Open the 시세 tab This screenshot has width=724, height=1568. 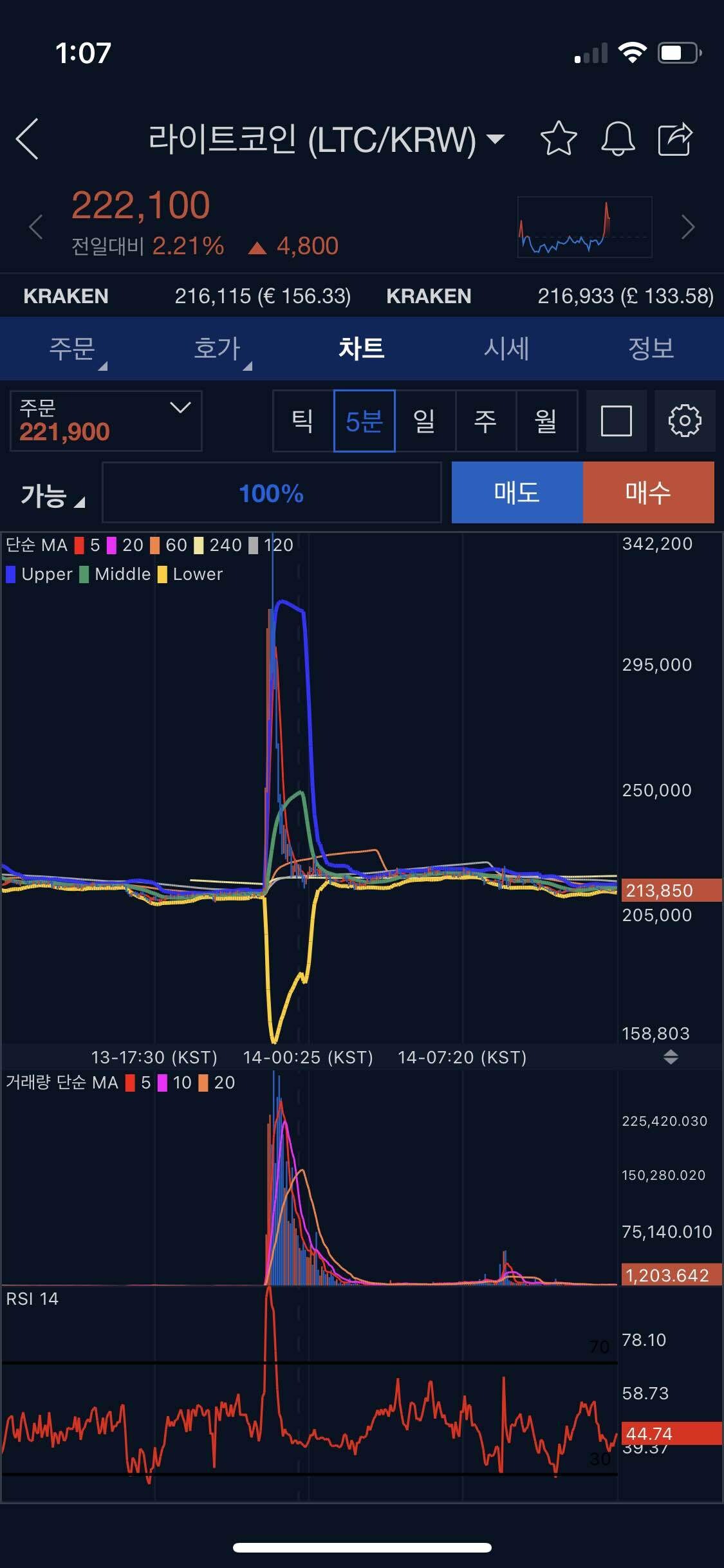click(x=506, y=348)
